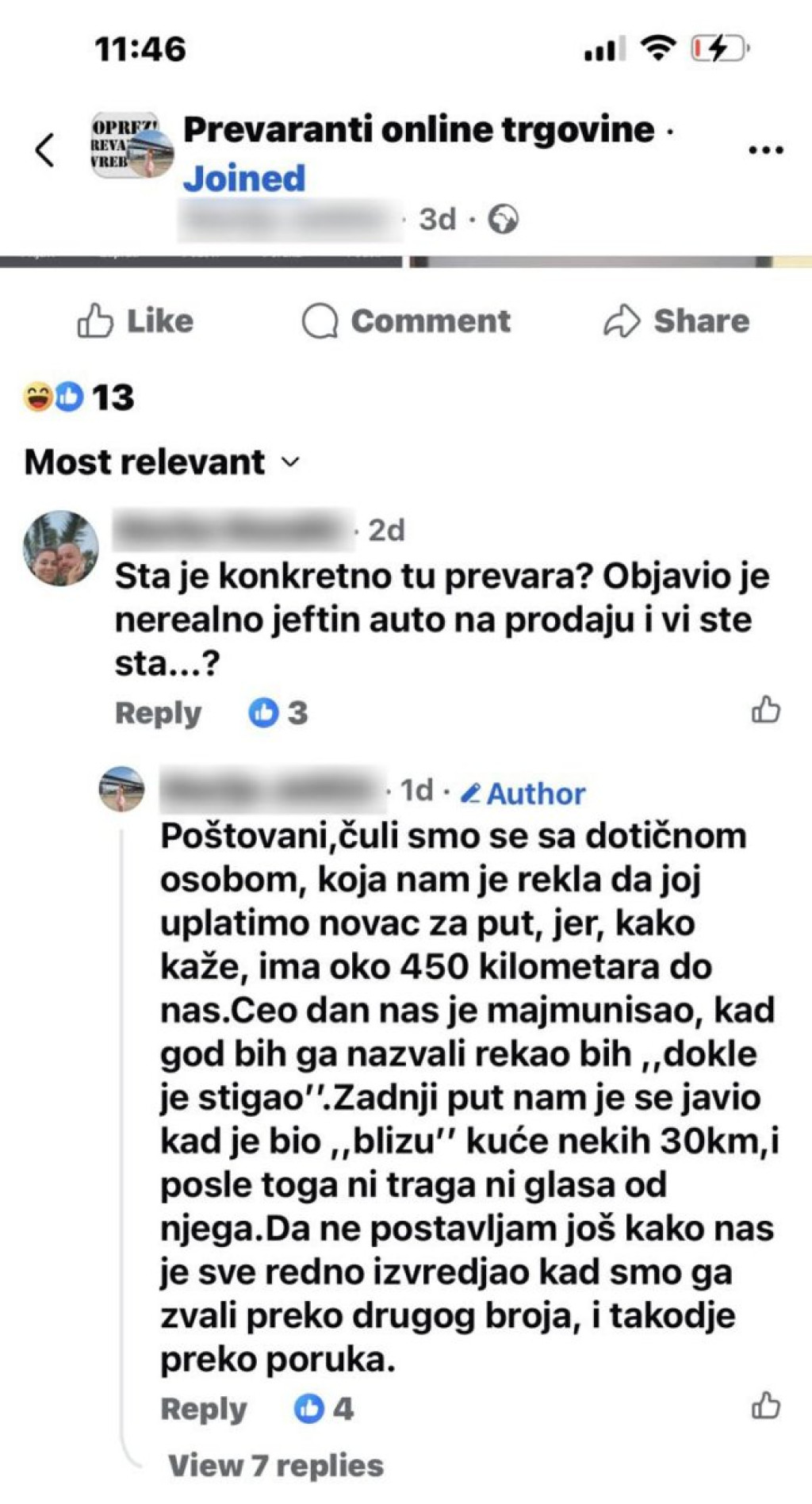Screen dimensions: 812x1504
Task: Reply to the author's 'Poštovani' comment
Action: pyautogui.click(x=204, y=1410)
